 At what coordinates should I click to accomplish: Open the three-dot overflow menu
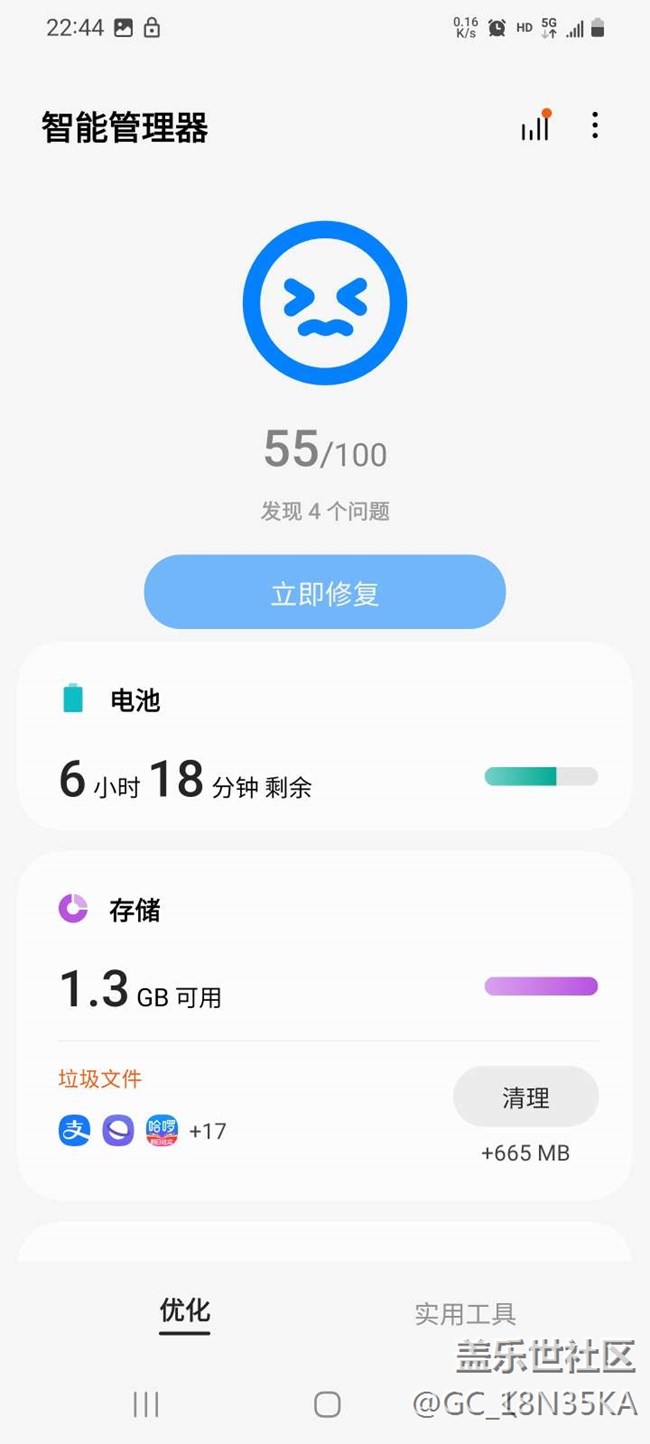pyautogui.click(x=595, y=126)
